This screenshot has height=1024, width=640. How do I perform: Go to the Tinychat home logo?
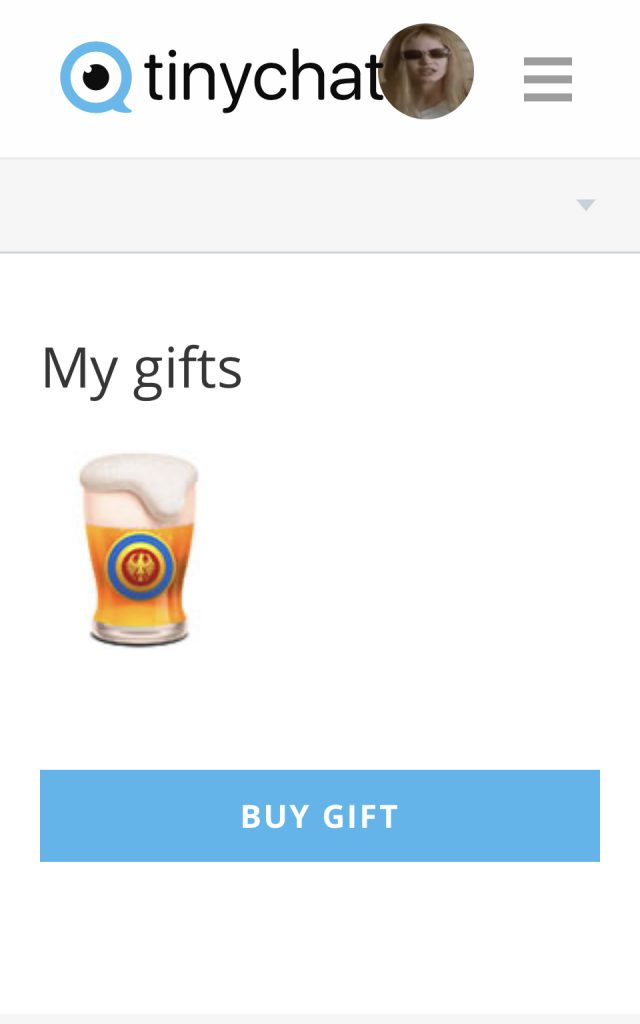[x=222, y=78]
